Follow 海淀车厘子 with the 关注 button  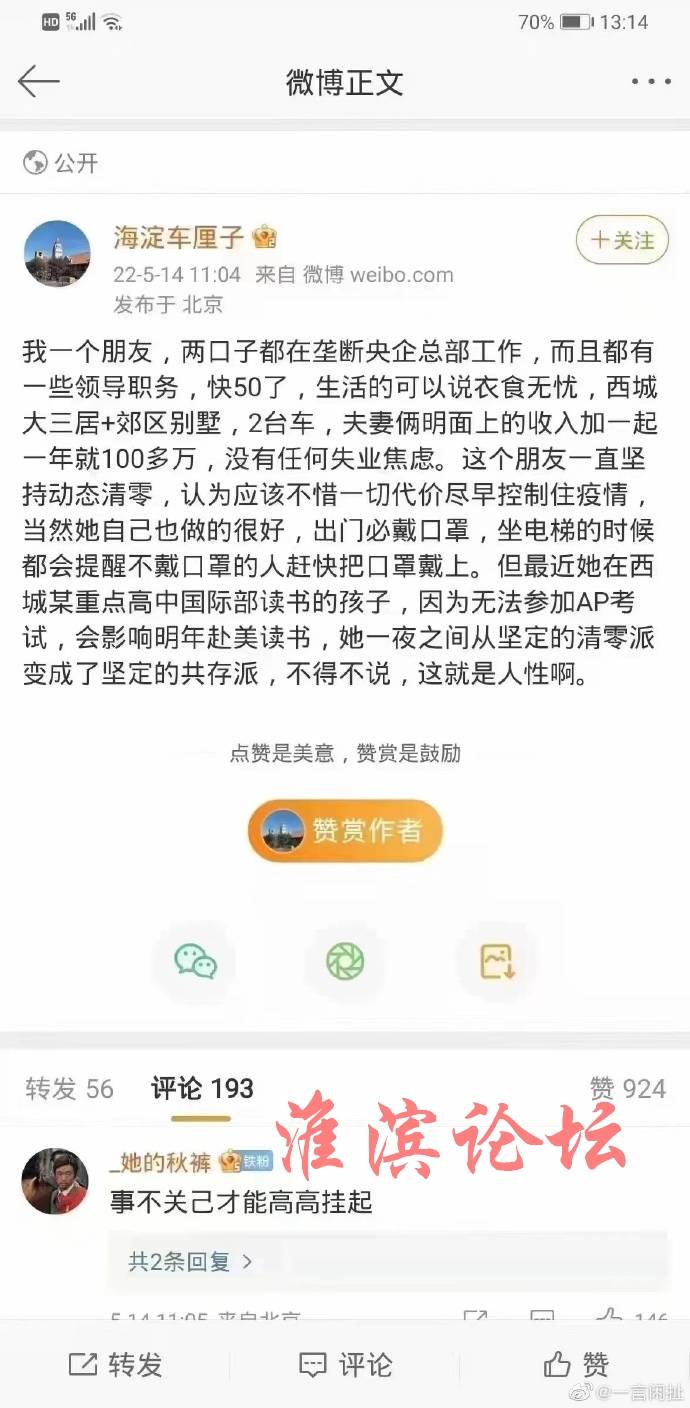tap(621, 241)
